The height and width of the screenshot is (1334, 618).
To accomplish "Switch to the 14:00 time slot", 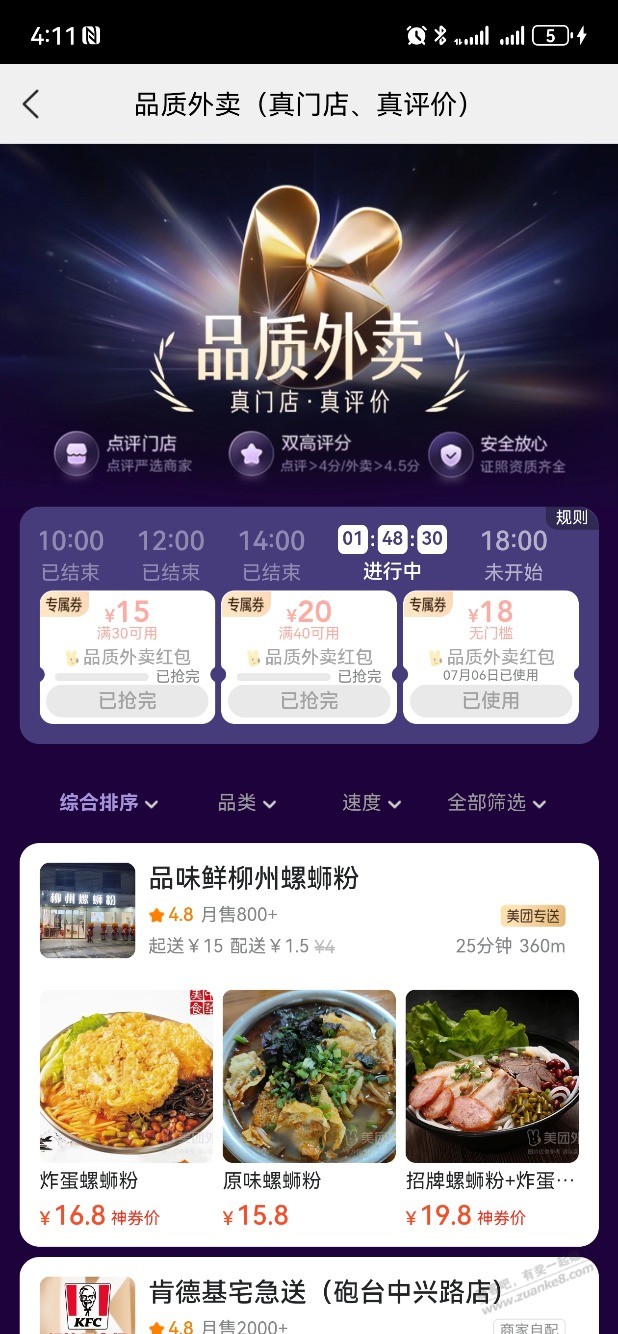I will pyautogui.click(x=271, y=554).
